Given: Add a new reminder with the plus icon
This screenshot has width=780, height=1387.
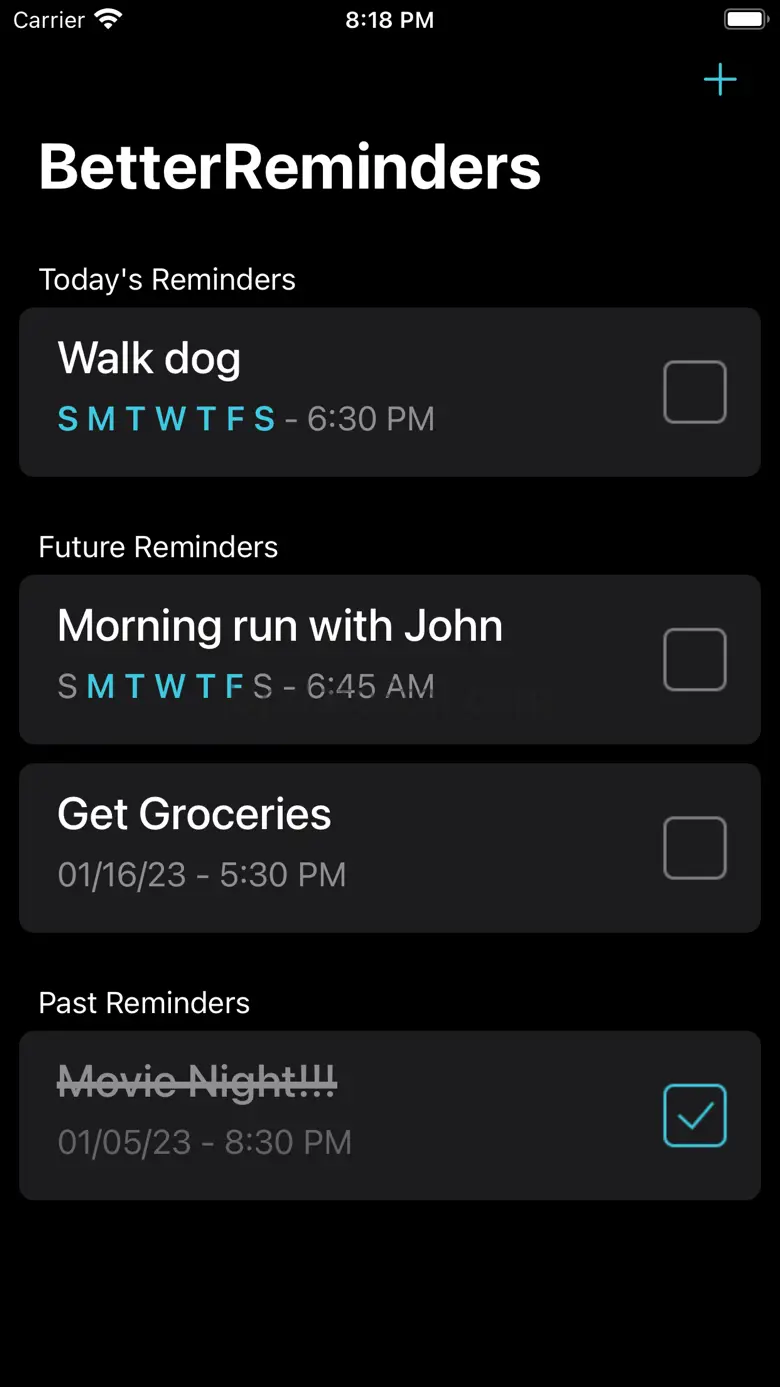Looking at the screenshot, I should click(x=720, y=80).
